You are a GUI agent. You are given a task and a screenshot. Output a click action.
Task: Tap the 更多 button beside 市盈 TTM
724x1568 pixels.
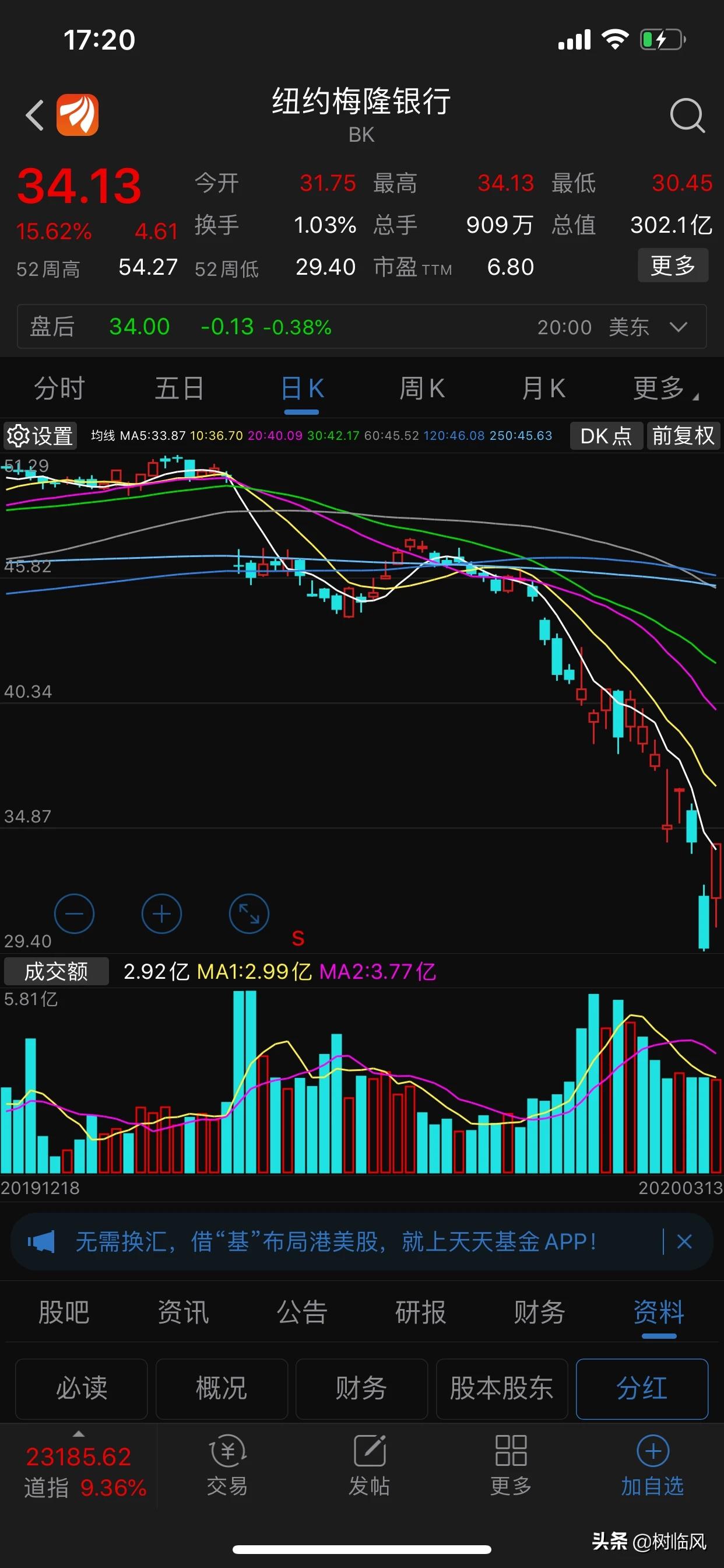672,265
